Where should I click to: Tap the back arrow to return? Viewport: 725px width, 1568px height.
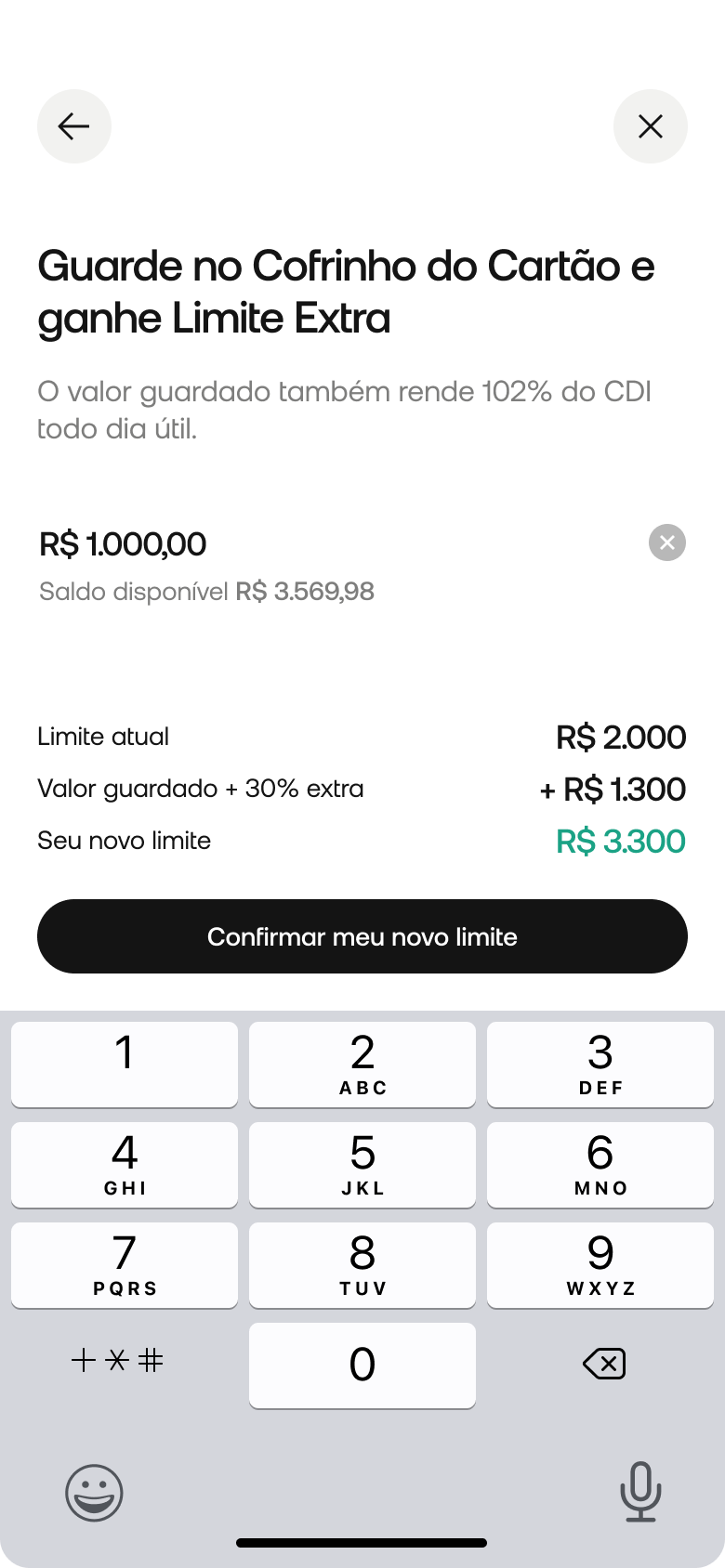tap(73, 126)
